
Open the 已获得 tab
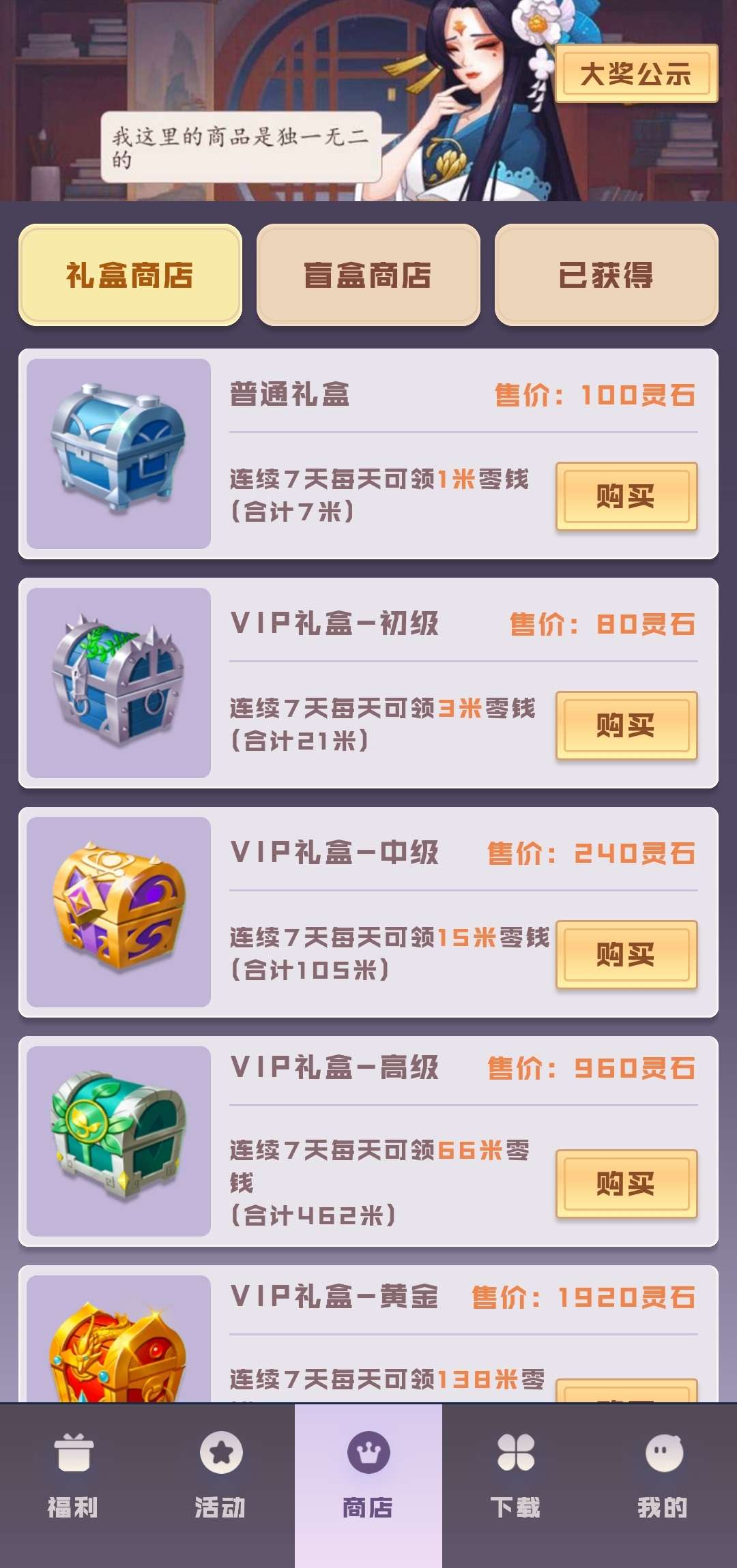(x=606, y=275)
